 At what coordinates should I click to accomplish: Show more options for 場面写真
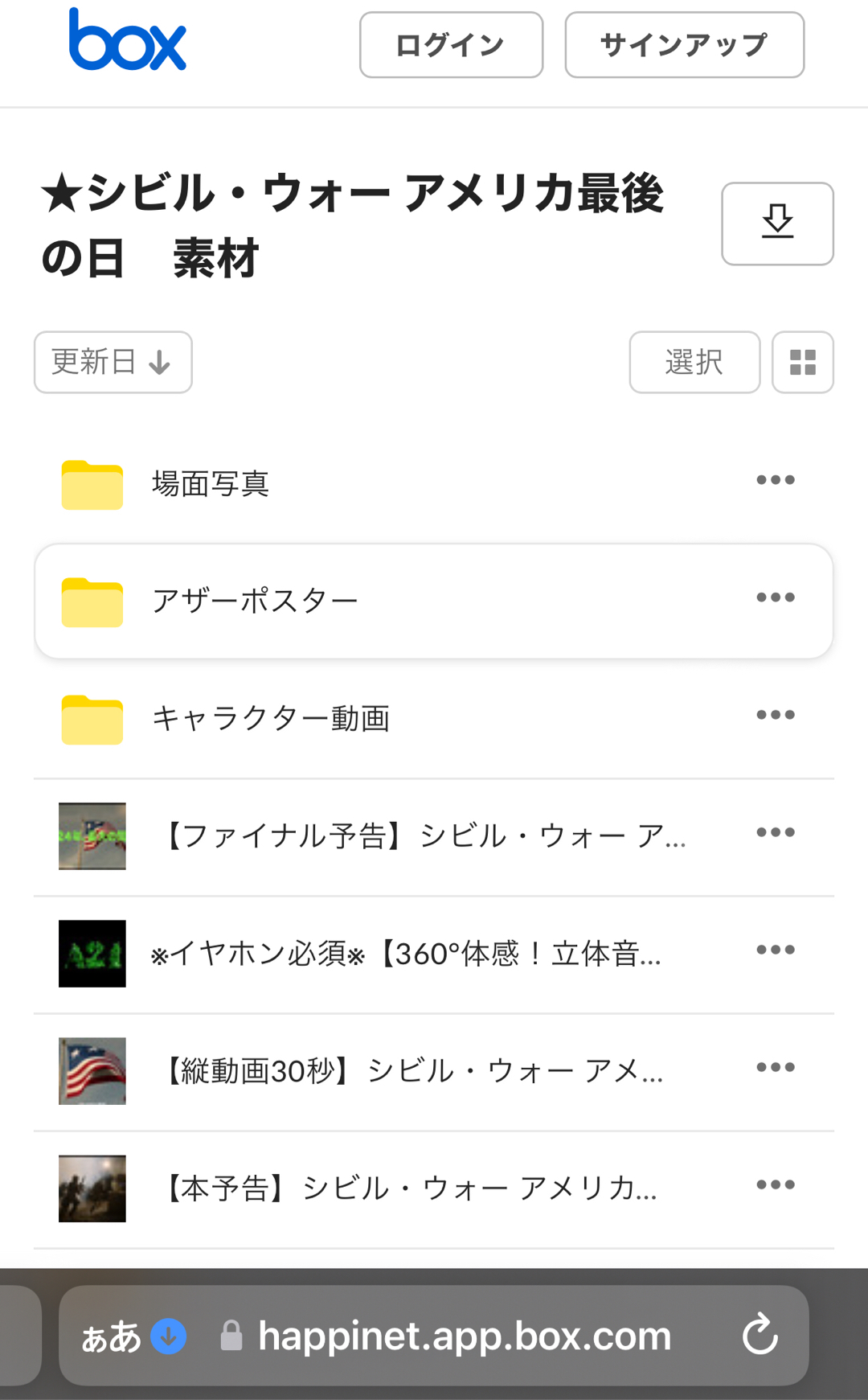pyautogui.click(x=776, y=481)
